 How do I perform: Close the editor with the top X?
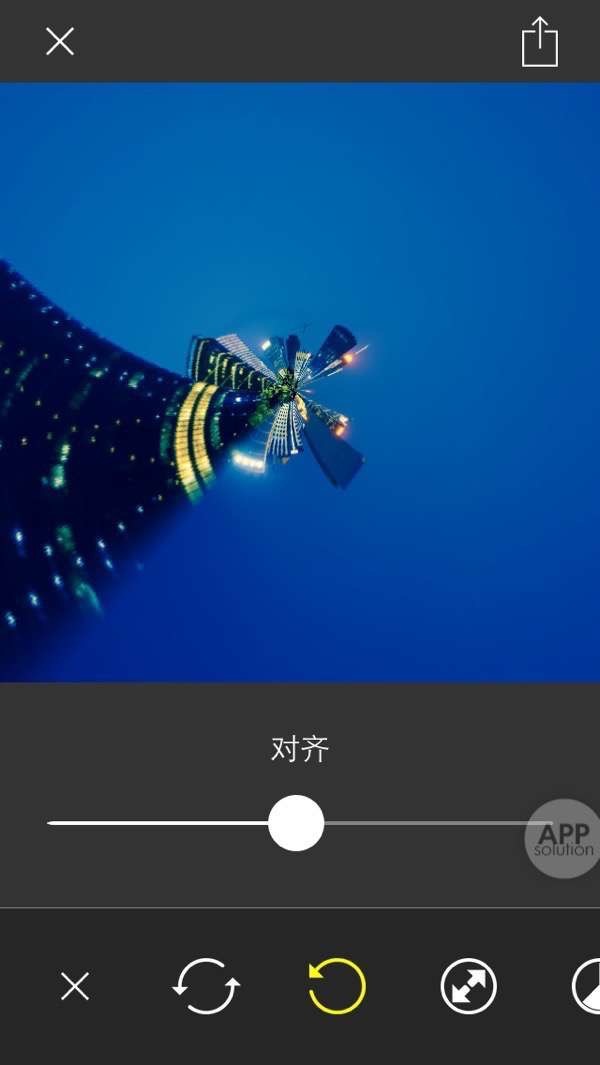[x=60, y=41]
